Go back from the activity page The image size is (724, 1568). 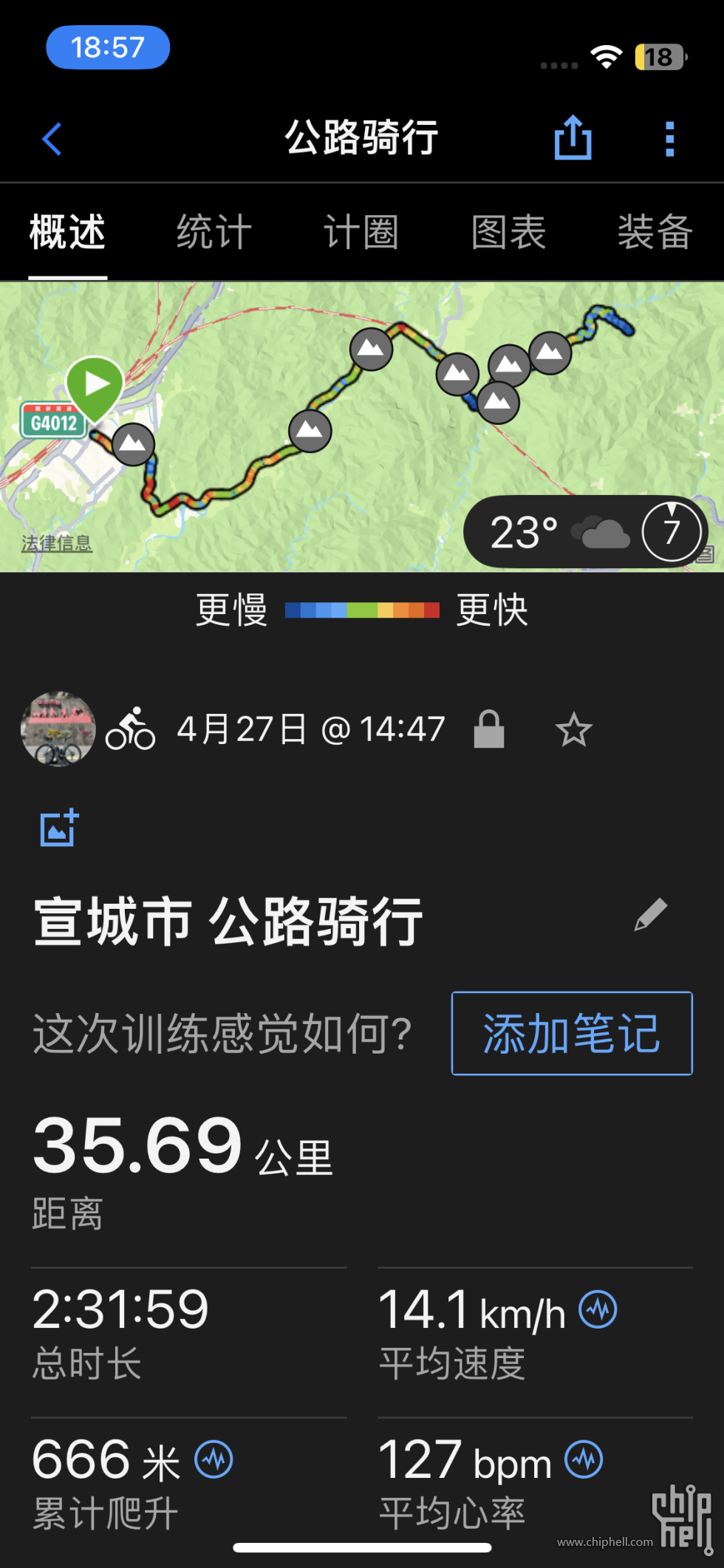(52, 139)
